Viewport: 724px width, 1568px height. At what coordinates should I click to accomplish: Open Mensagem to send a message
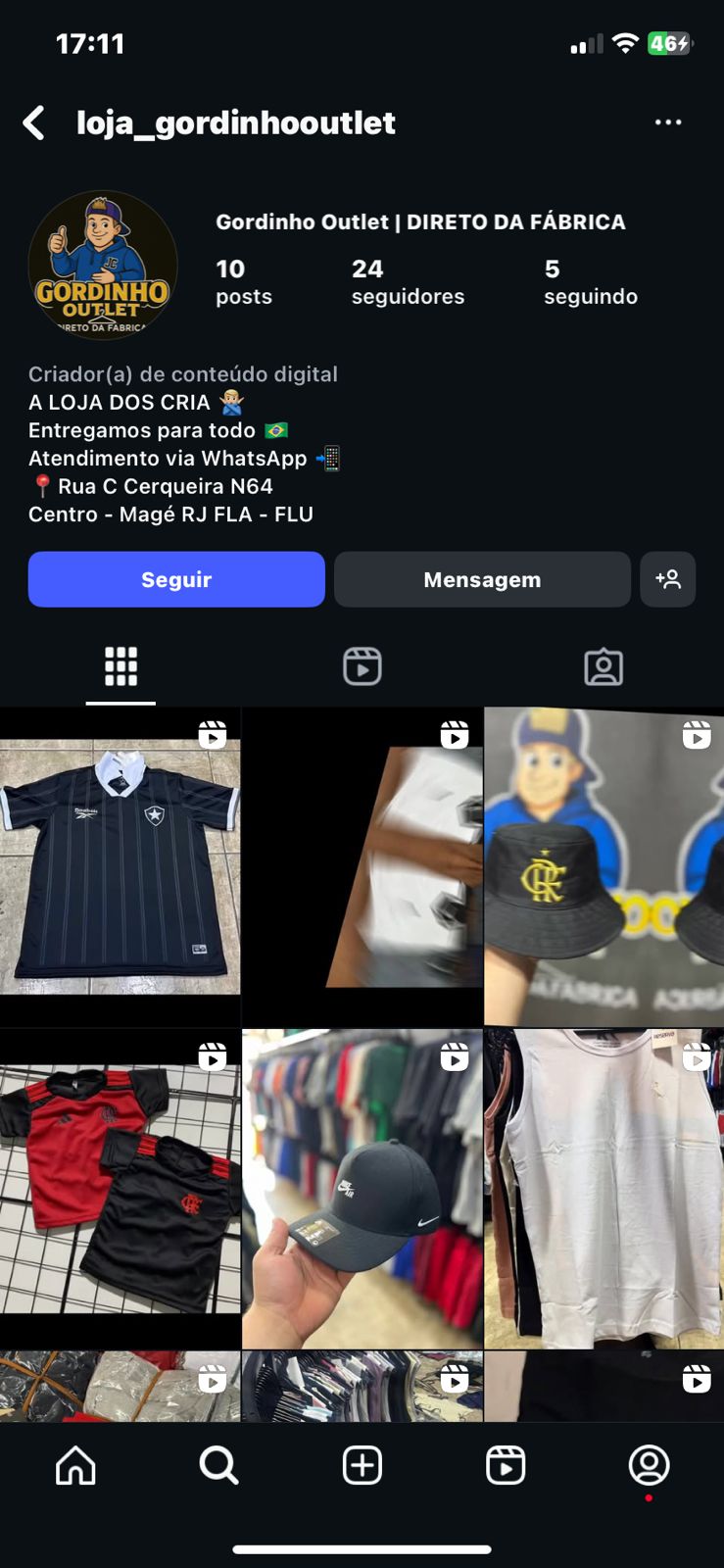482,579
